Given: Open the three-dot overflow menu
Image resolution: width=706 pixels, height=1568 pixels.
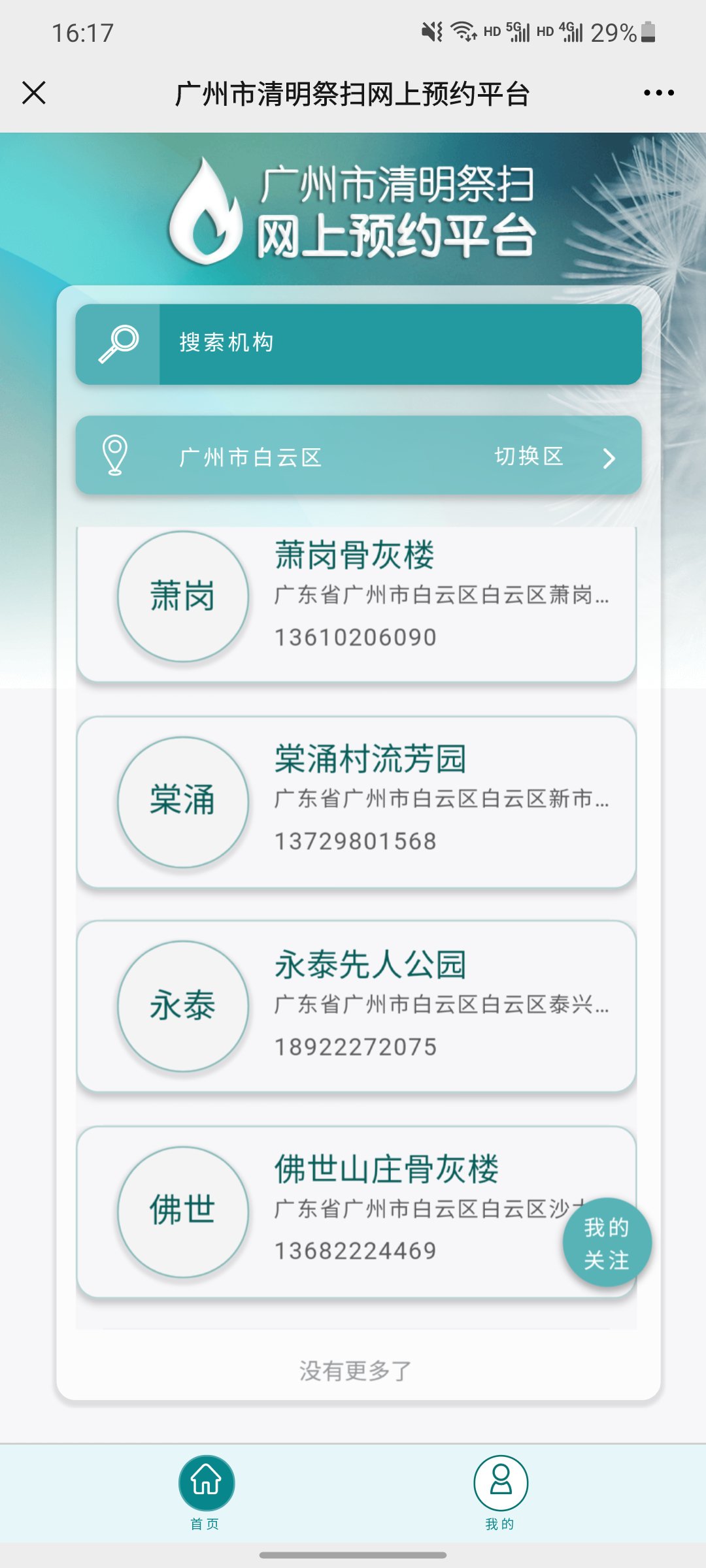Looking at the screenshot, I should pyautogui.click(x=658, y=93).
